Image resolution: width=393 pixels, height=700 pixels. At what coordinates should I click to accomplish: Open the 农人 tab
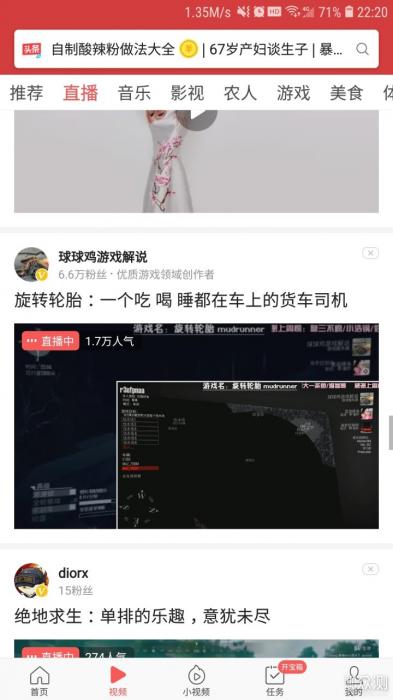click(x=240, y=93)
